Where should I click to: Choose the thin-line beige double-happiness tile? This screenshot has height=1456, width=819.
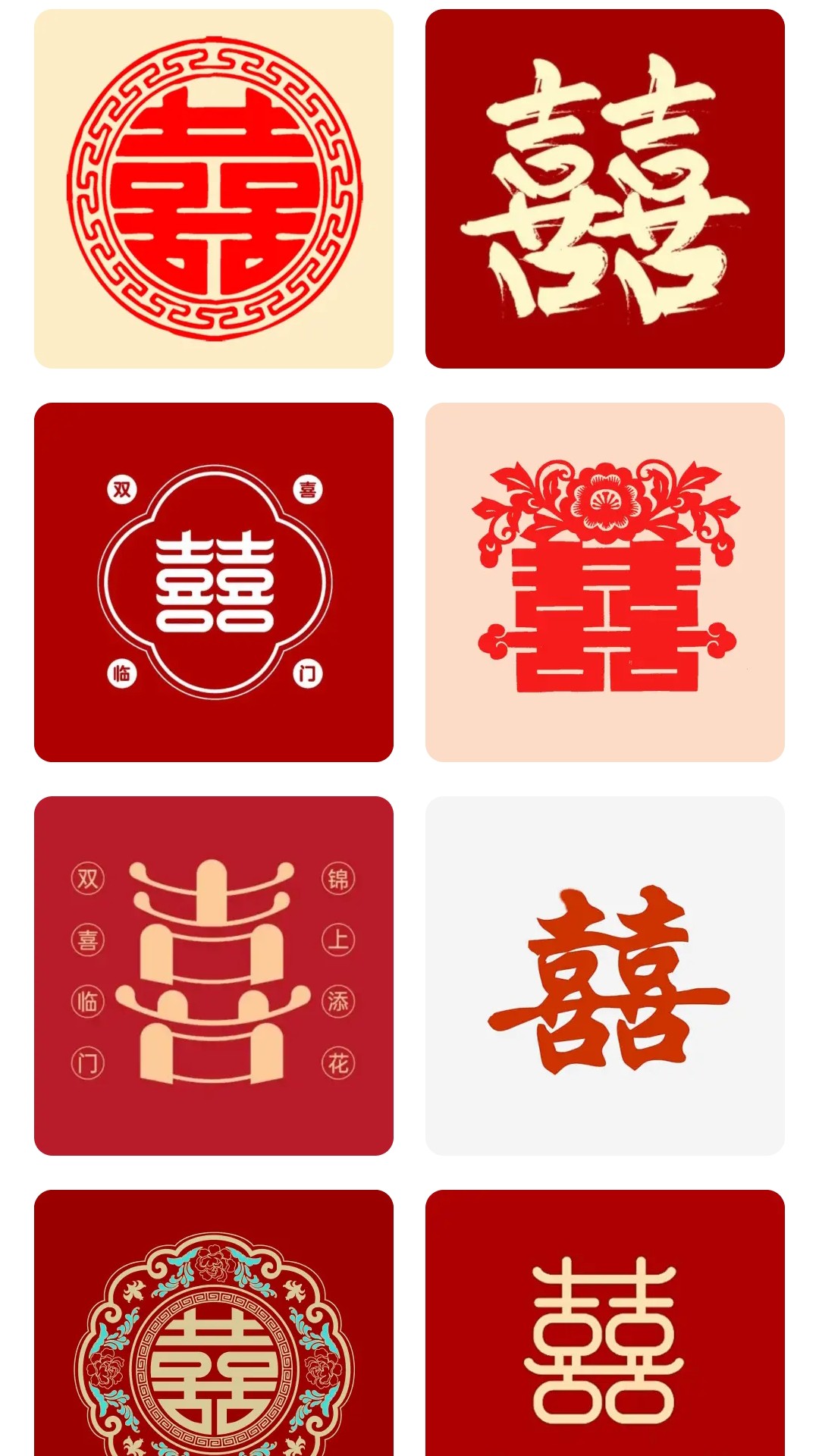pos(604,1335)
